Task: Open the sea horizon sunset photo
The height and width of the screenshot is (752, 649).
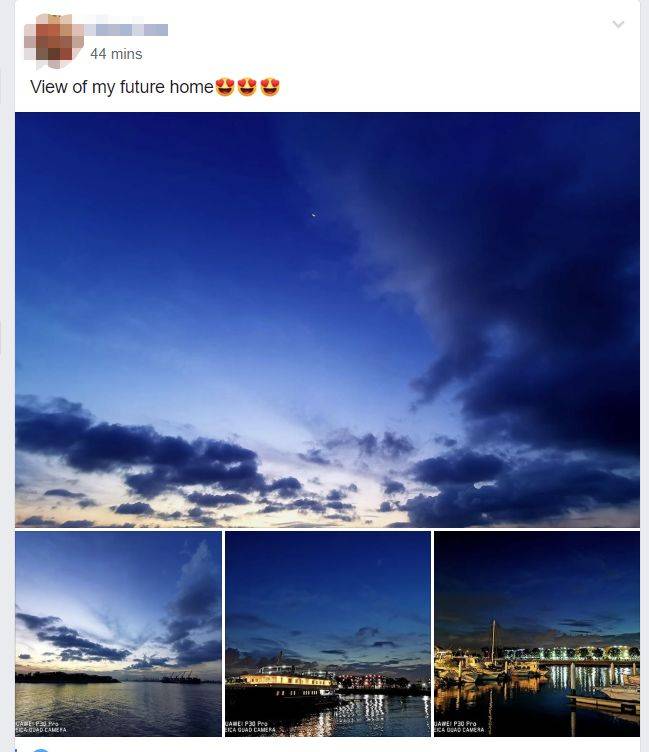Action: [x=118, y=633]
